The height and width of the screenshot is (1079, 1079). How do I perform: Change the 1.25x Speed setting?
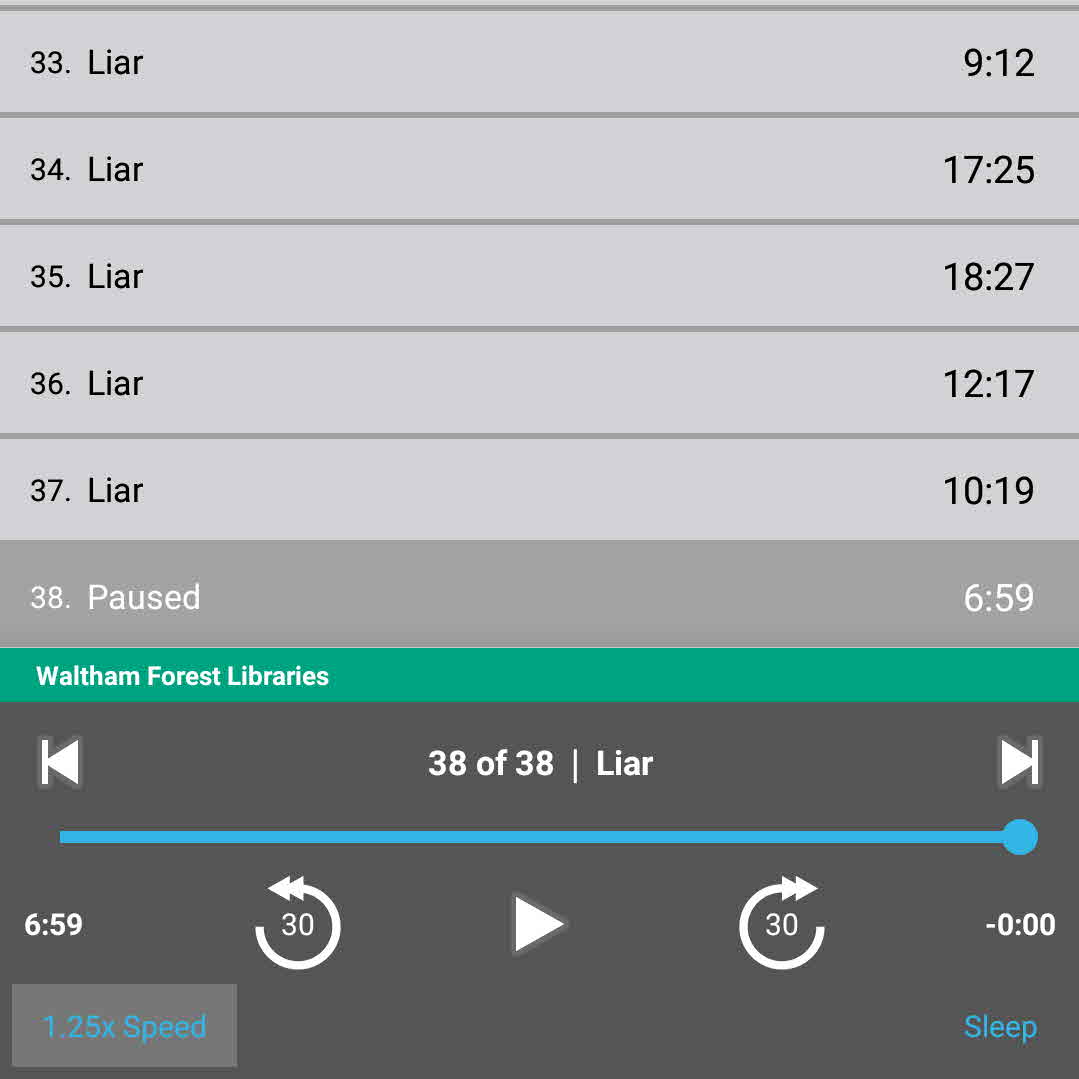coord(124,1026)
